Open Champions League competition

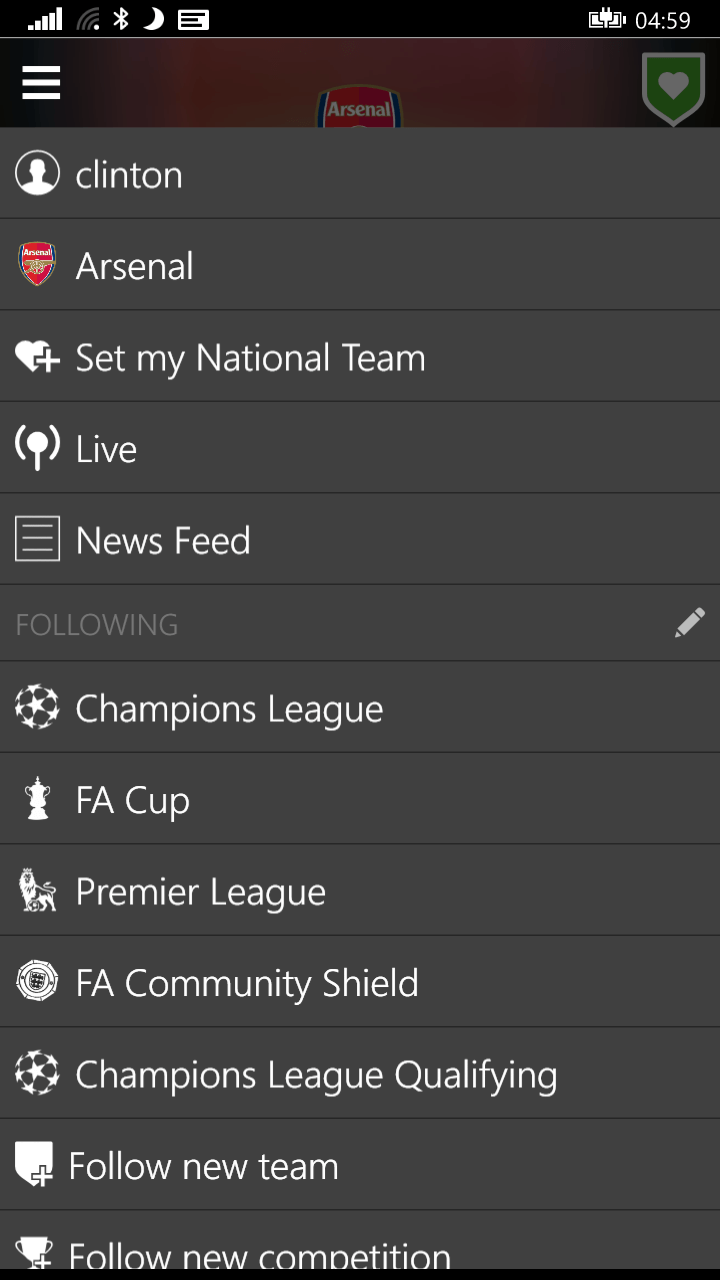(x=360, y=707)
